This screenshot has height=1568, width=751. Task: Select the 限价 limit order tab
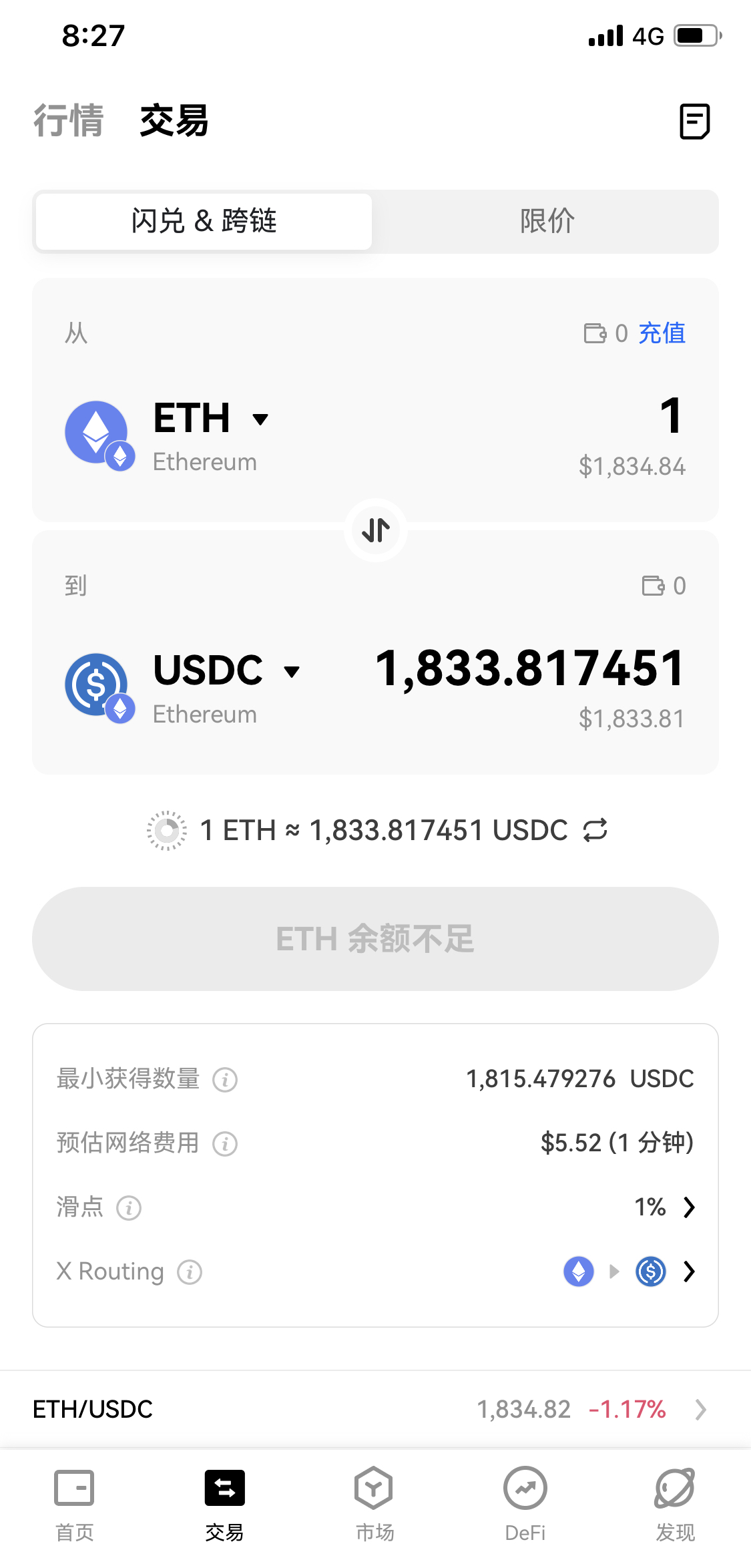coord(547,221)
